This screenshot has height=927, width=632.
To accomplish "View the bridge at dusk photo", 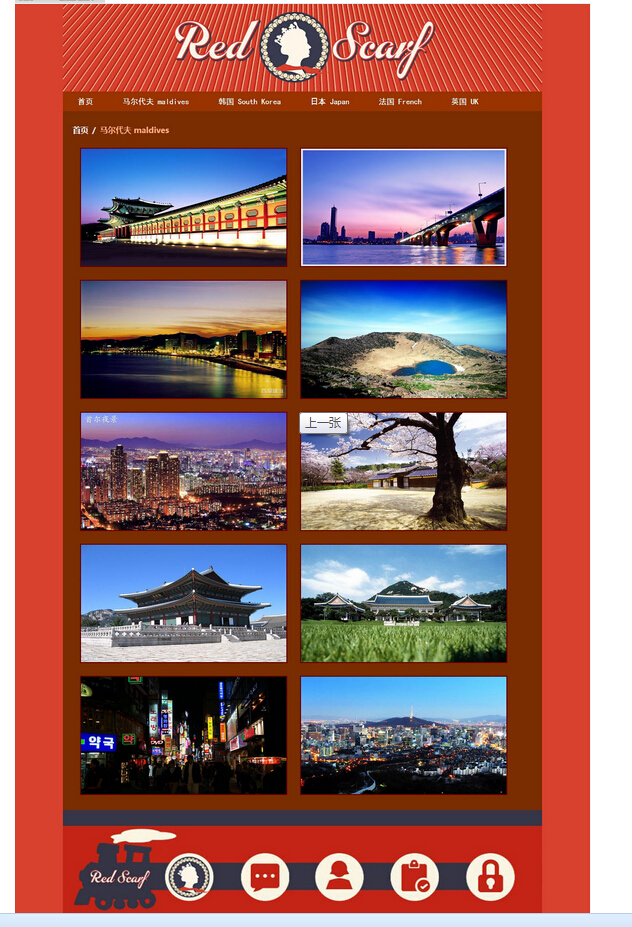I will [x=404, y=207].
